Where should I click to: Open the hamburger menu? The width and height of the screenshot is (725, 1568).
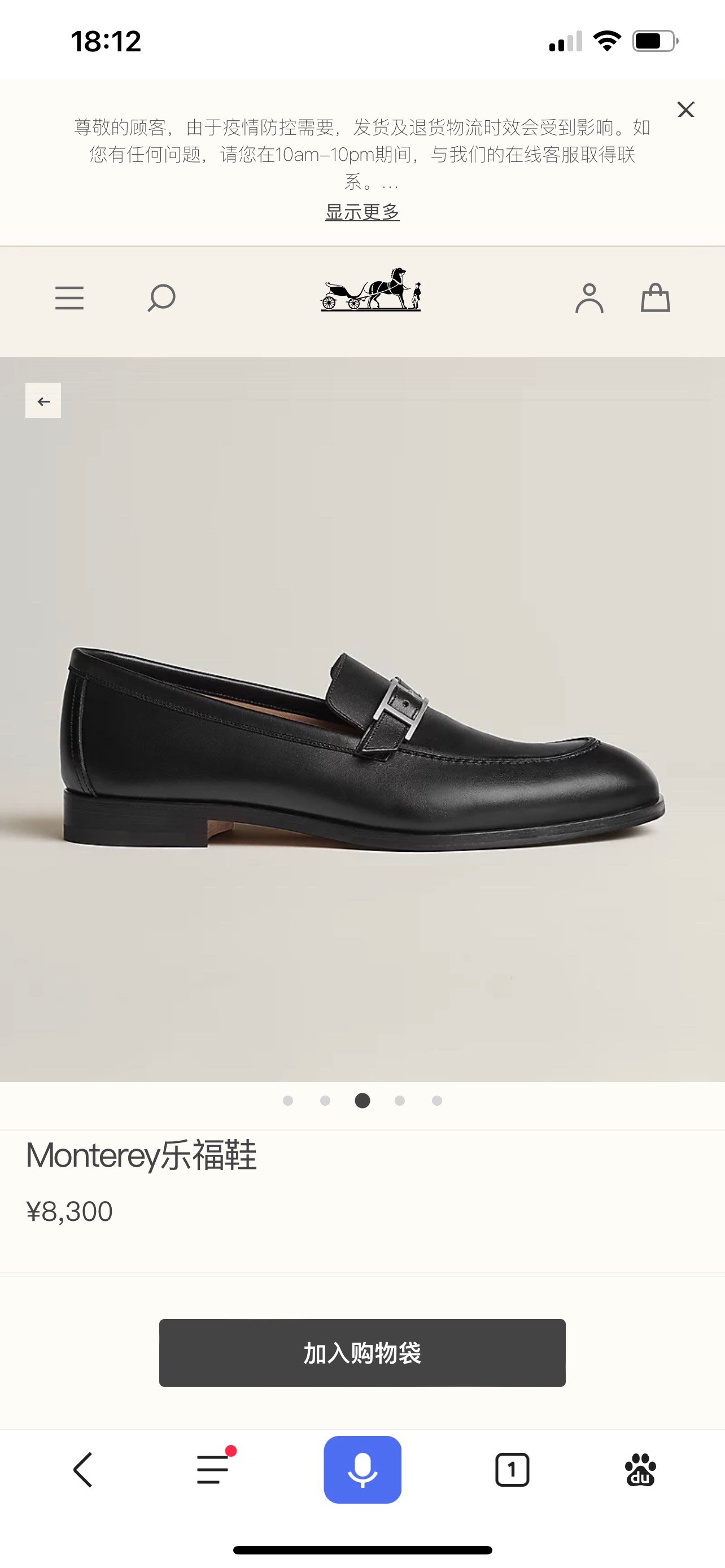click(x=69, y=297)
